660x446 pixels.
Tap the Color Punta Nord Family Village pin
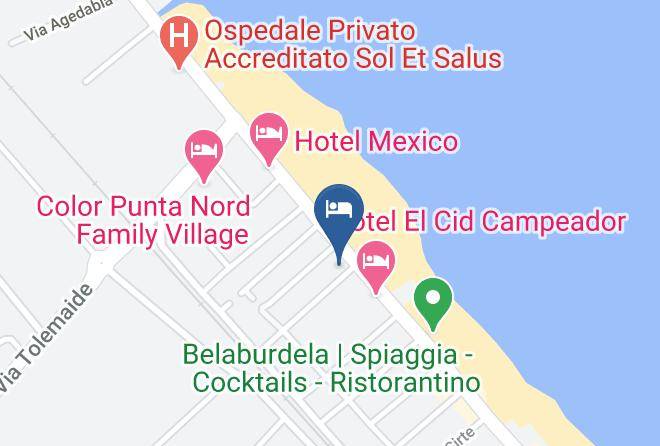tap(204, 156)
